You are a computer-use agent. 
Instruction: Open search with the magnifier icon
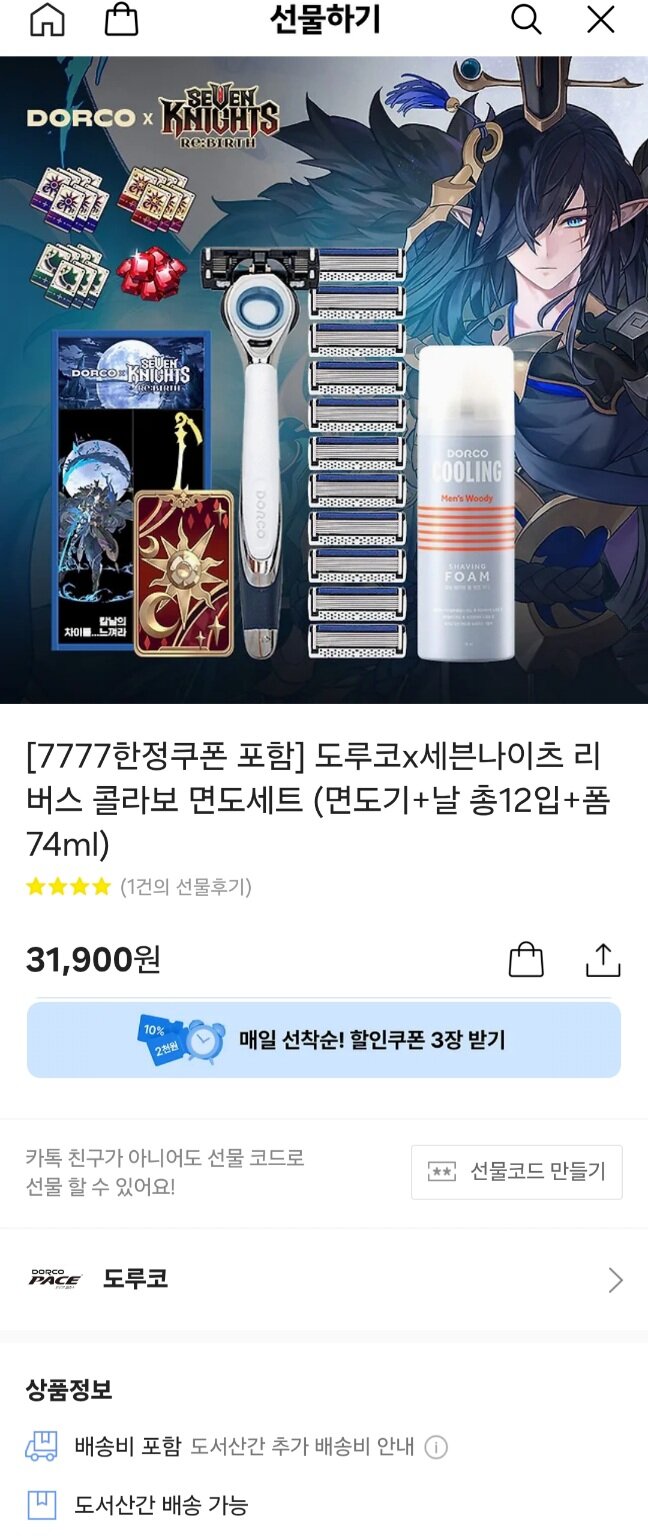[x=526, y=20]
